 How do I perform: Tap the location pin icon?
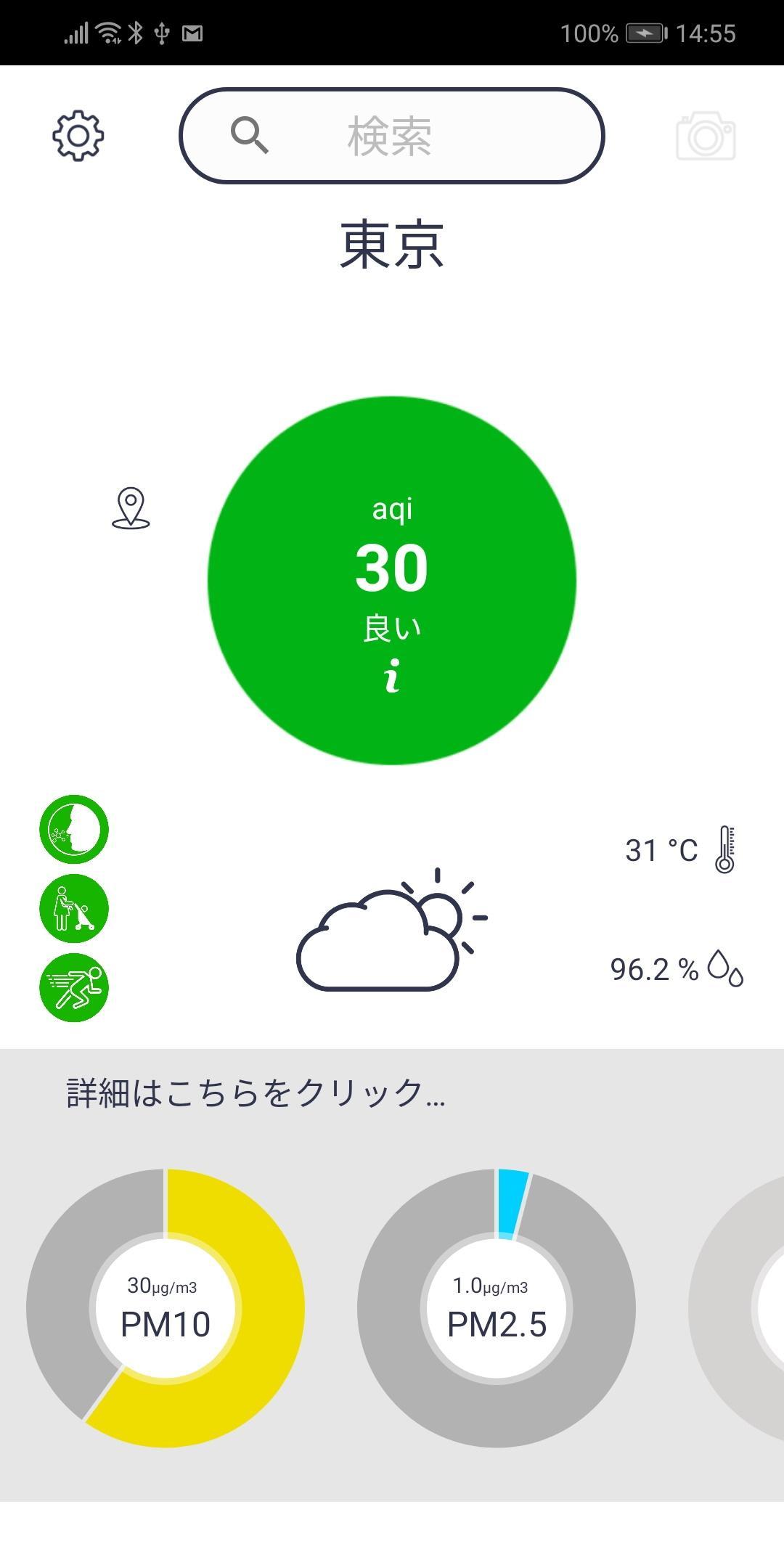[131, 508]
